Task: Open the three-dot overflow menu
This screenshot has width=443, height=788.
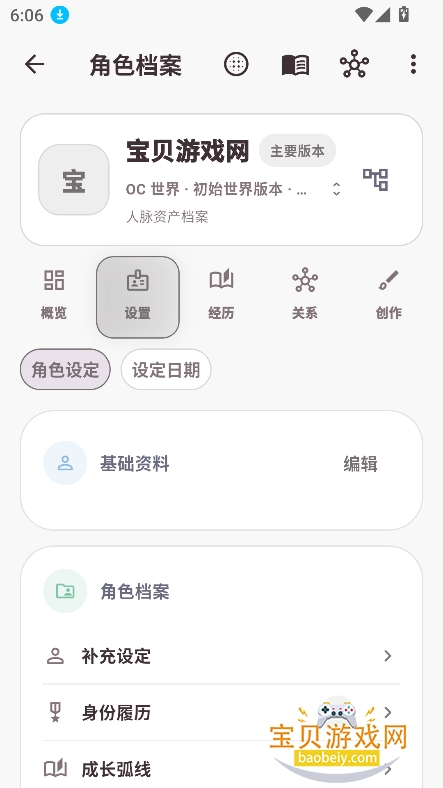Action: 413,65
